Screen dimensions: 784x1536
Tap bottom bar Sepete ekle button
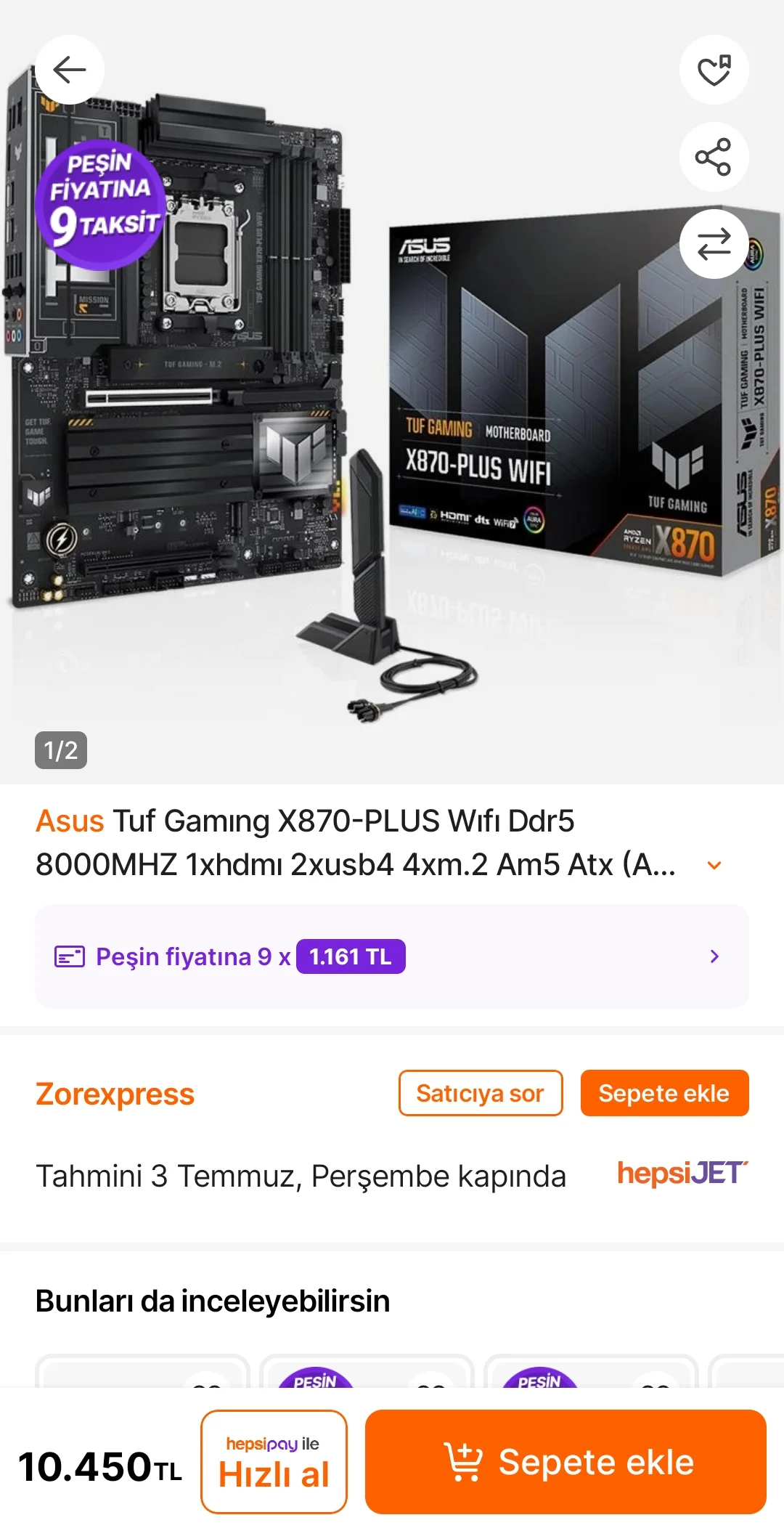pyautogui.click(x=565, y=1462)
